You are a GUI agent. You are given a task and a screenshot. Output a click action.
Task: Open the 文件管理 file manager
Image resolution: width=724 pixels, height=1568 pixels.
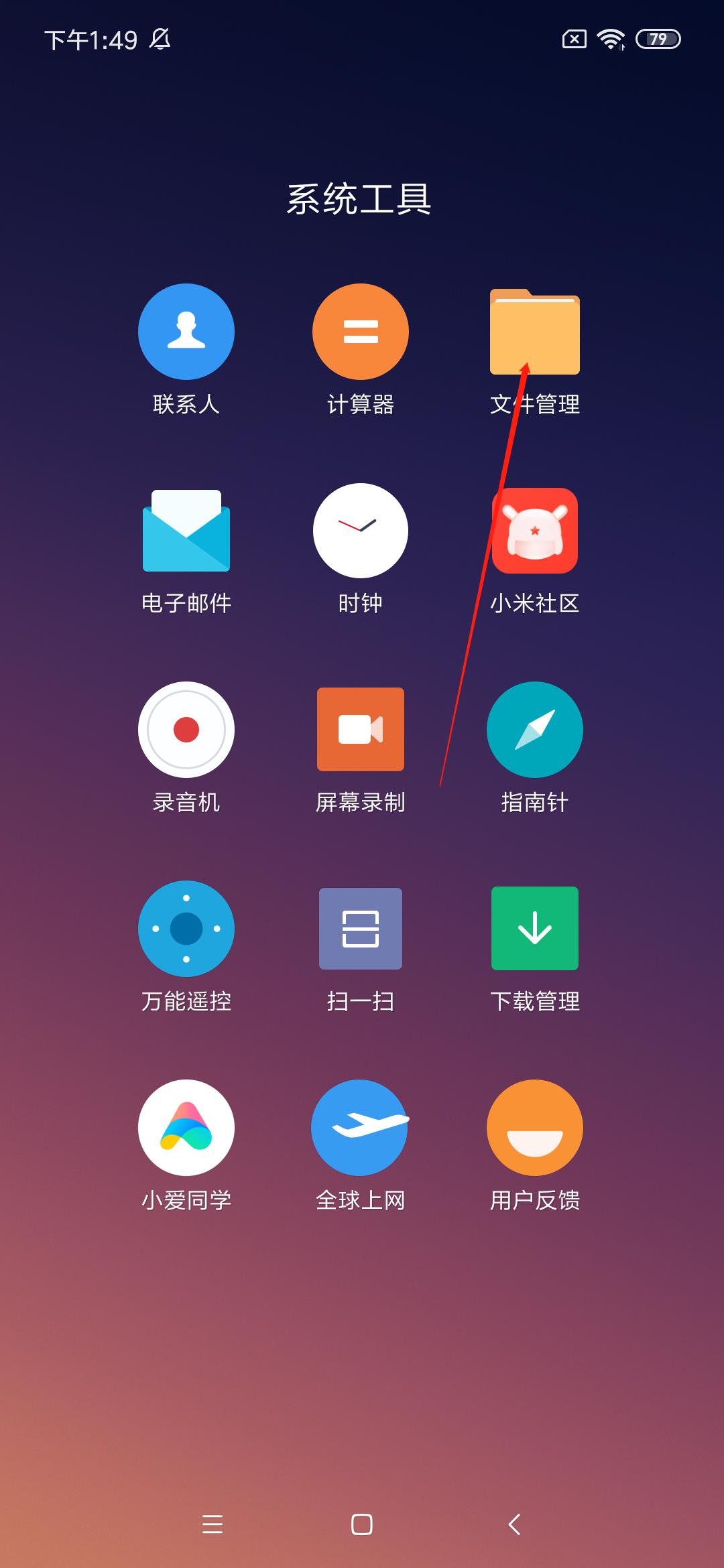pyautogui.click(x=535, y=332)
